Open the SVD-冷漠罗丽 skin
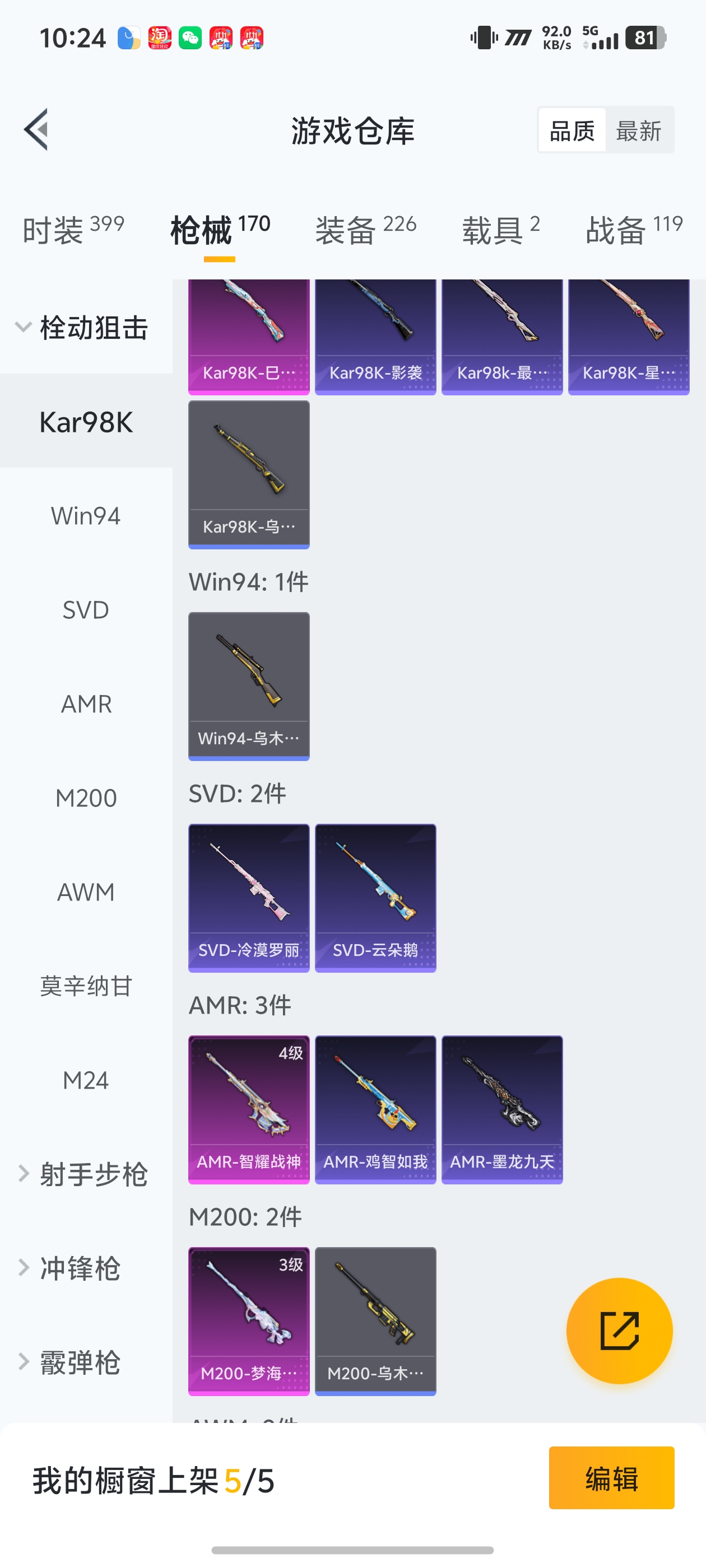This screenshot has width=706, height=1568. click(x=249, y=898)
